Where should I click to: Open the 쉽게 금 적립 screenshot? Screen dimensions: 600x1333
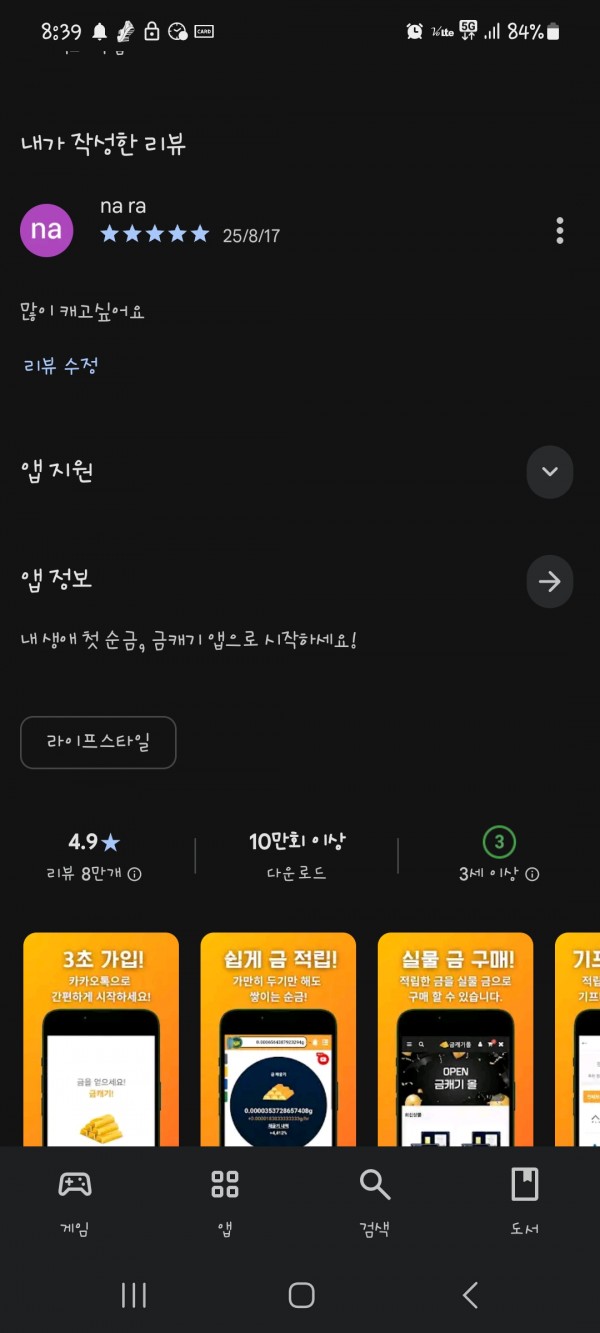pos(278,1039)
